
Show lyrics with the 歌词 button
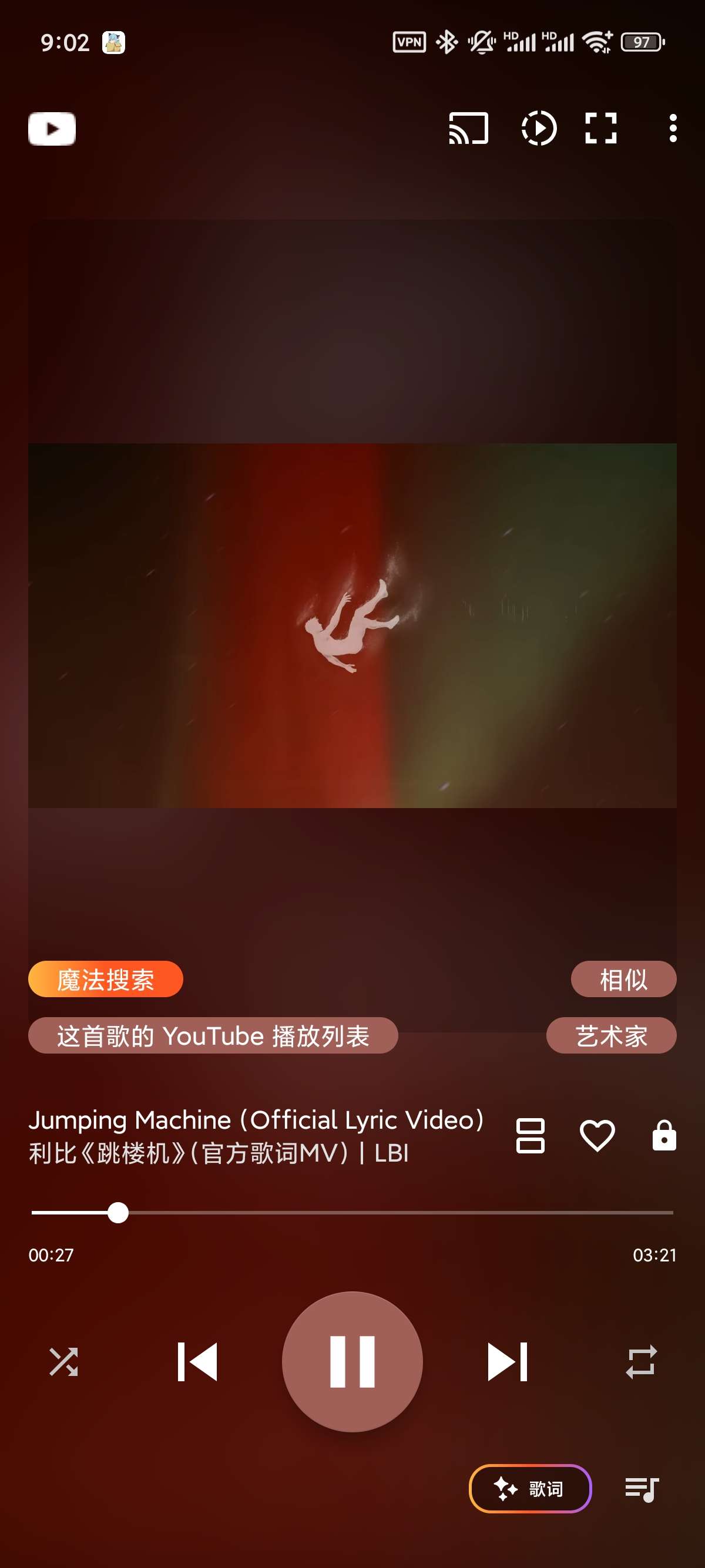coord(530,1489)
